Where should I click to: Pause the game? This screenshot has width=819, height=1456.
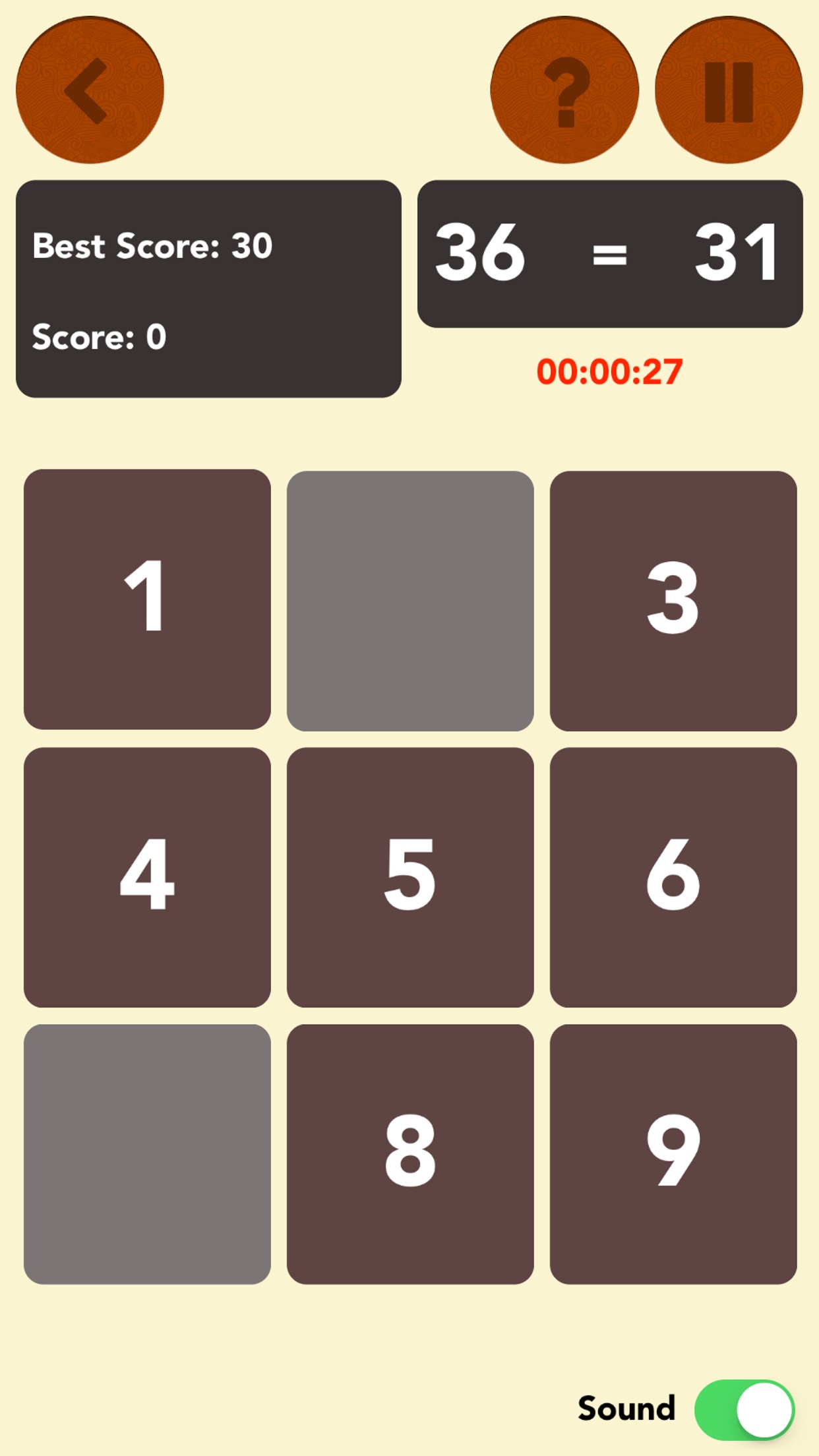729,90
